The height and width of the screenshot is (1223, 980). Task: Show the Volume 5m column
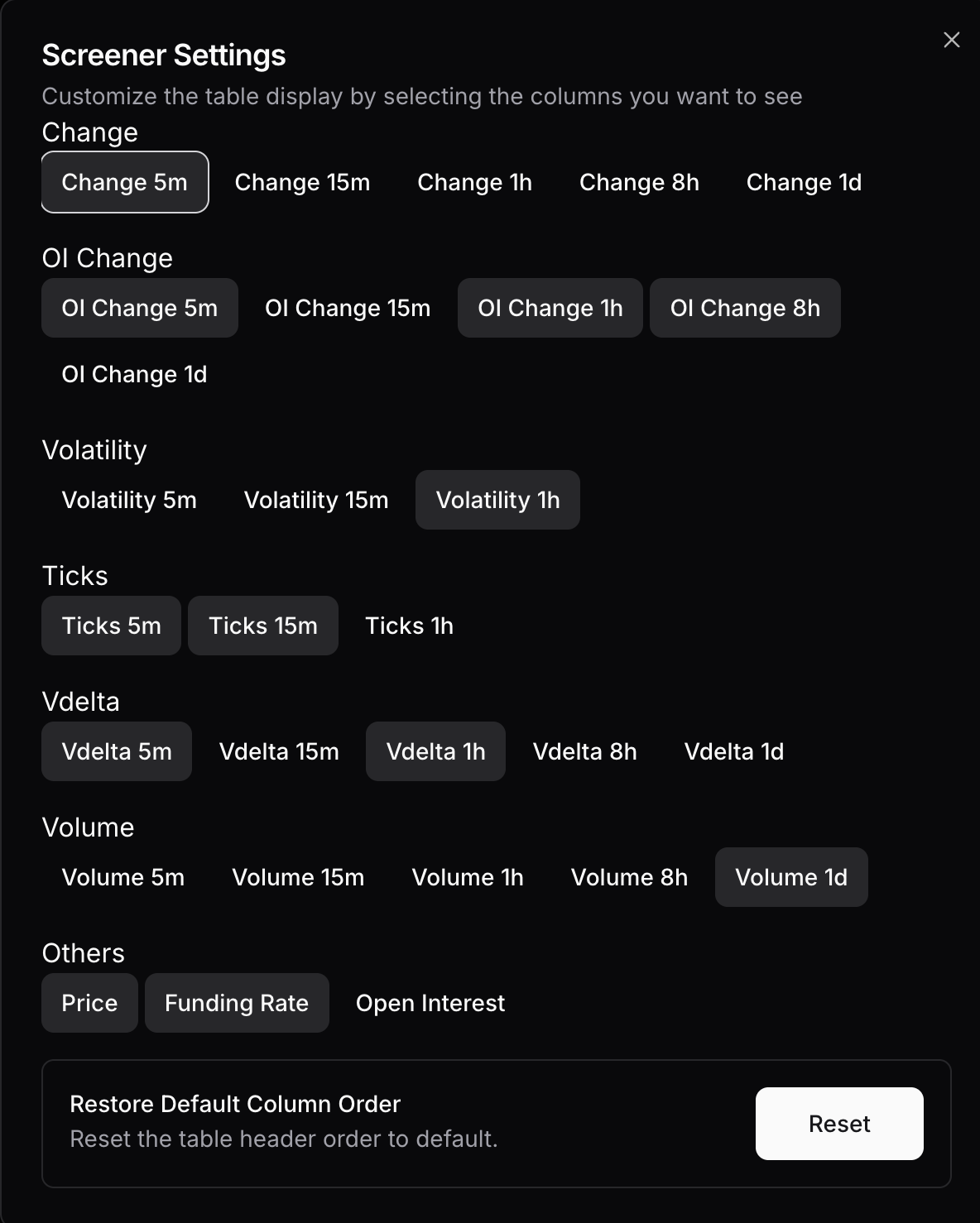pyautogui.click(x=123, y=877)
